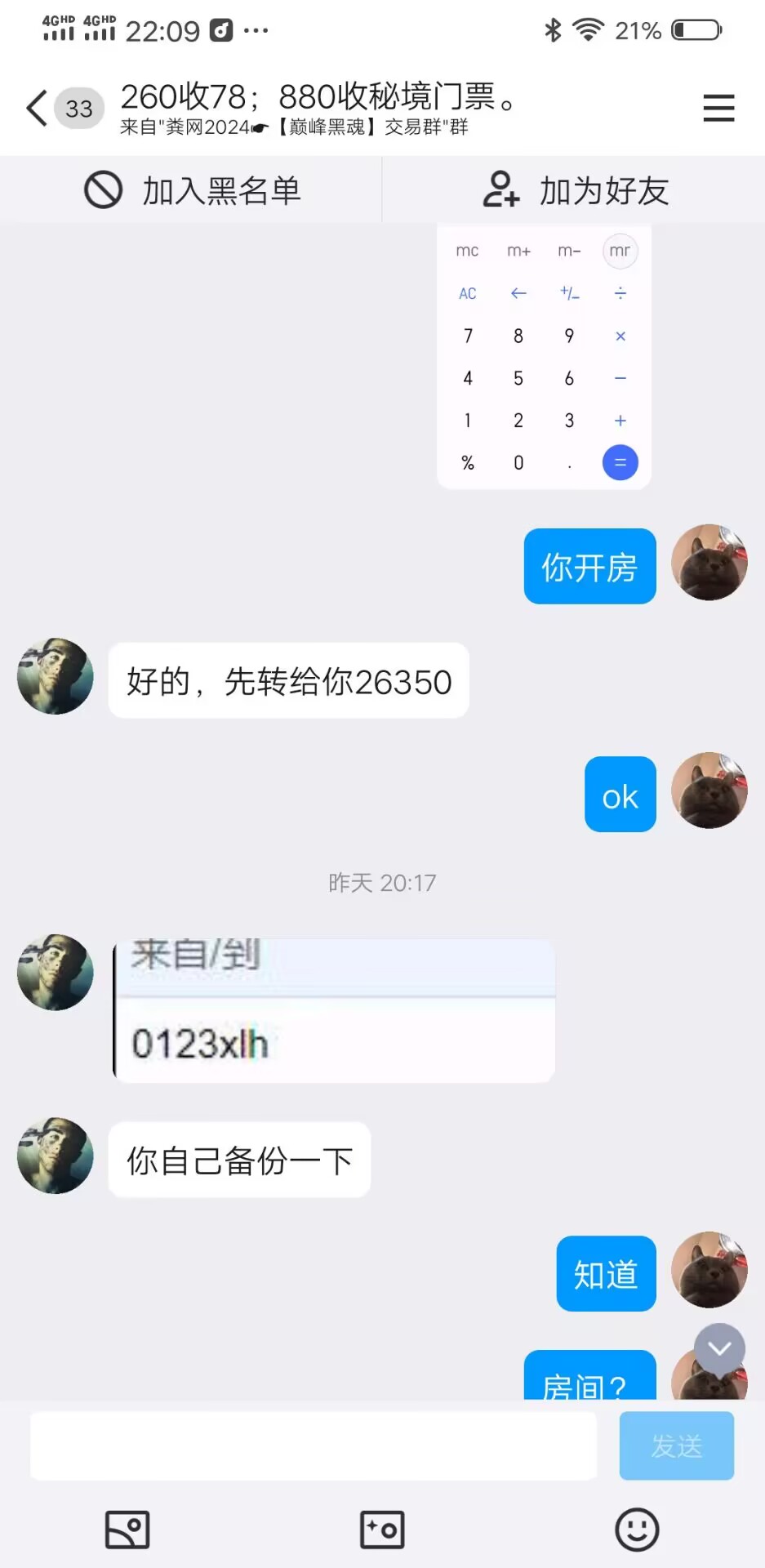Open the emoji panel
The width and height of the screenshot is (765, 1568).
pyautogui.click(x=637, y=1530)
